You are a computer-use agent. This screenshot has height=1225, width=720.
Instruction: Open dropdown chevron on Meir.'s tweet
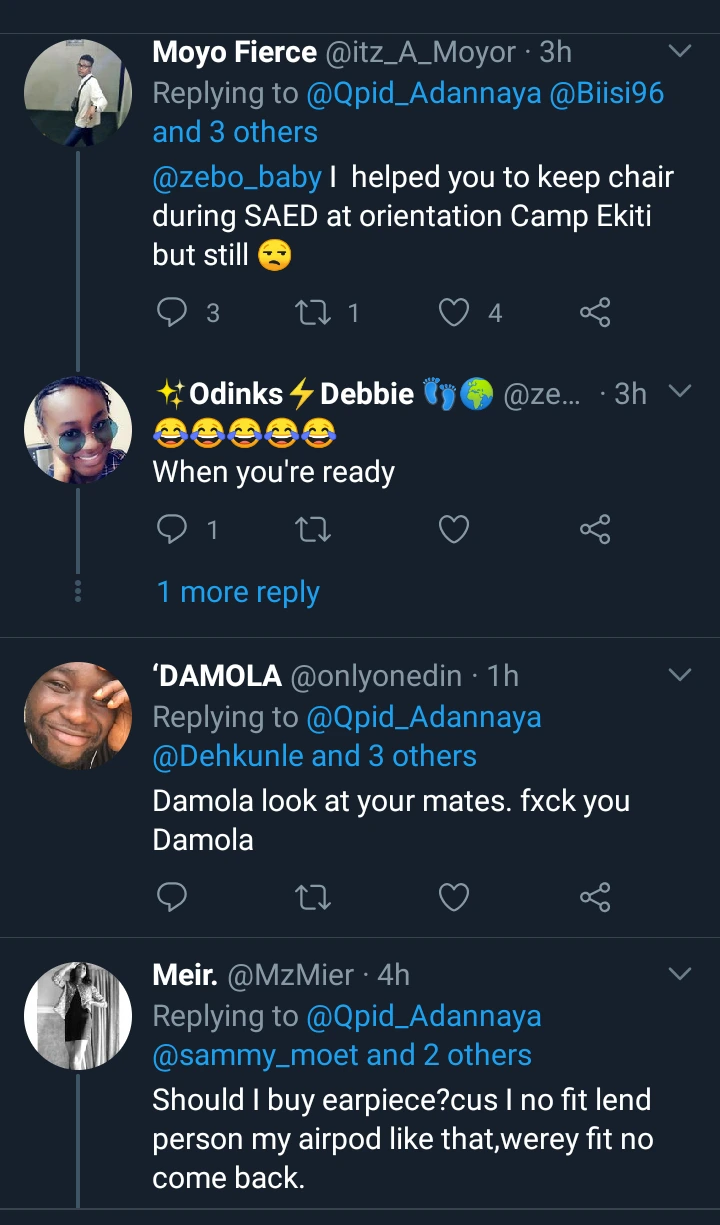tap(679, 974)
